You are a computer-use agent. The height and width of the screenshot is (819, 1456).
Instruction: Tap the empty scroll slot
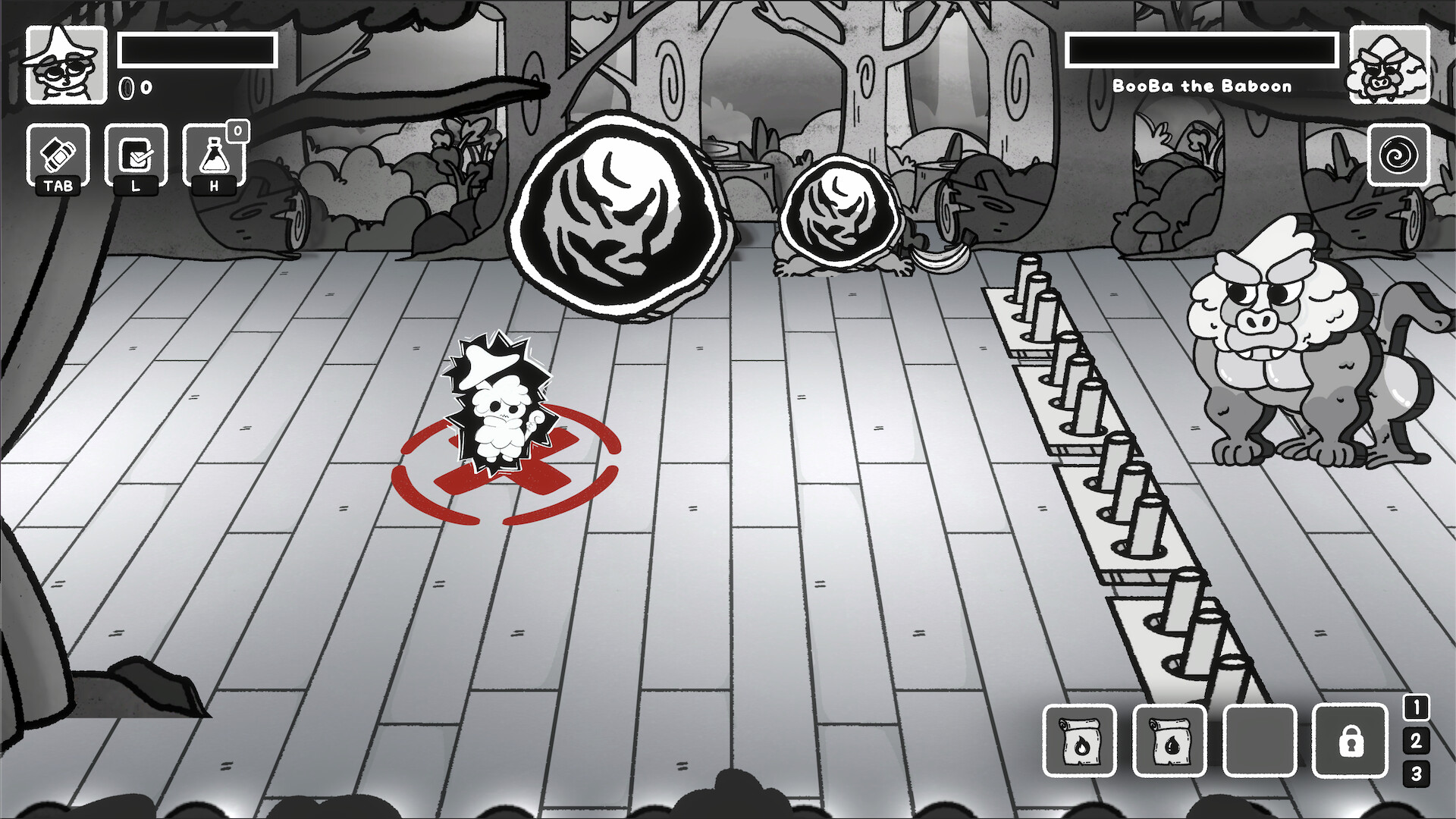pos(1259,741)
